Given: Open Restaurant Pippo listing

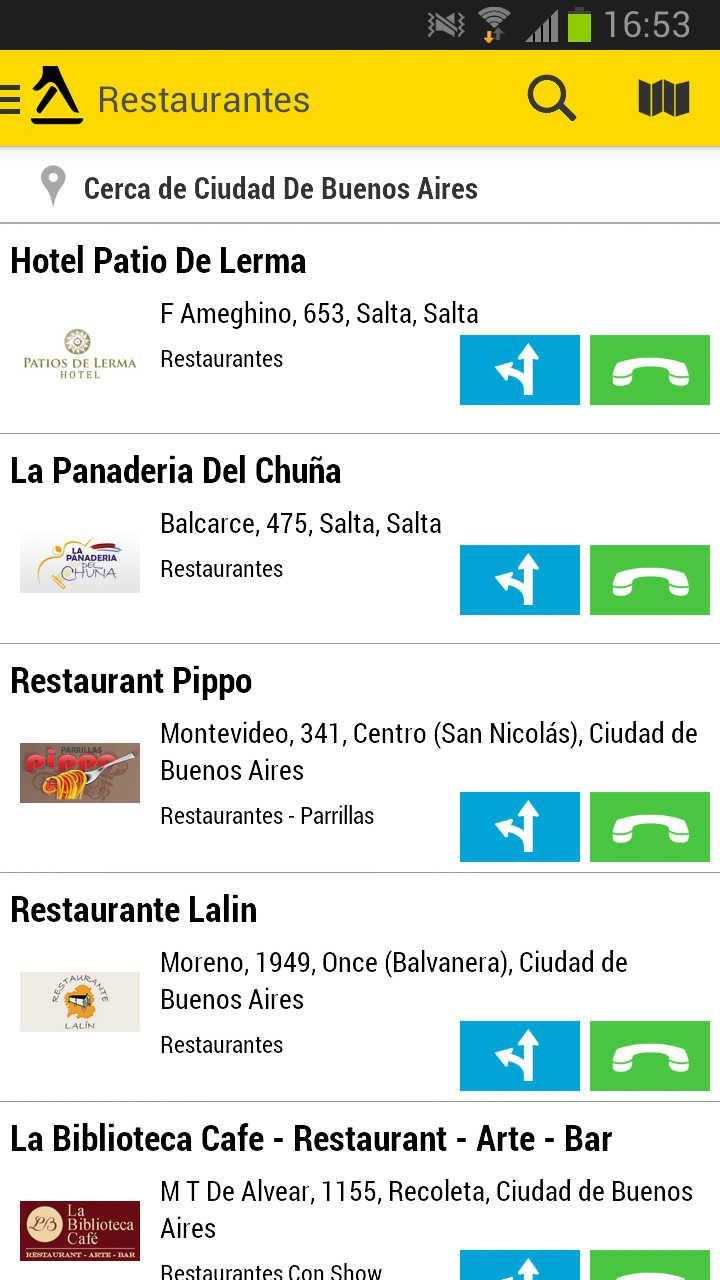Looking at the screenshot, I should tap(131, 681).
